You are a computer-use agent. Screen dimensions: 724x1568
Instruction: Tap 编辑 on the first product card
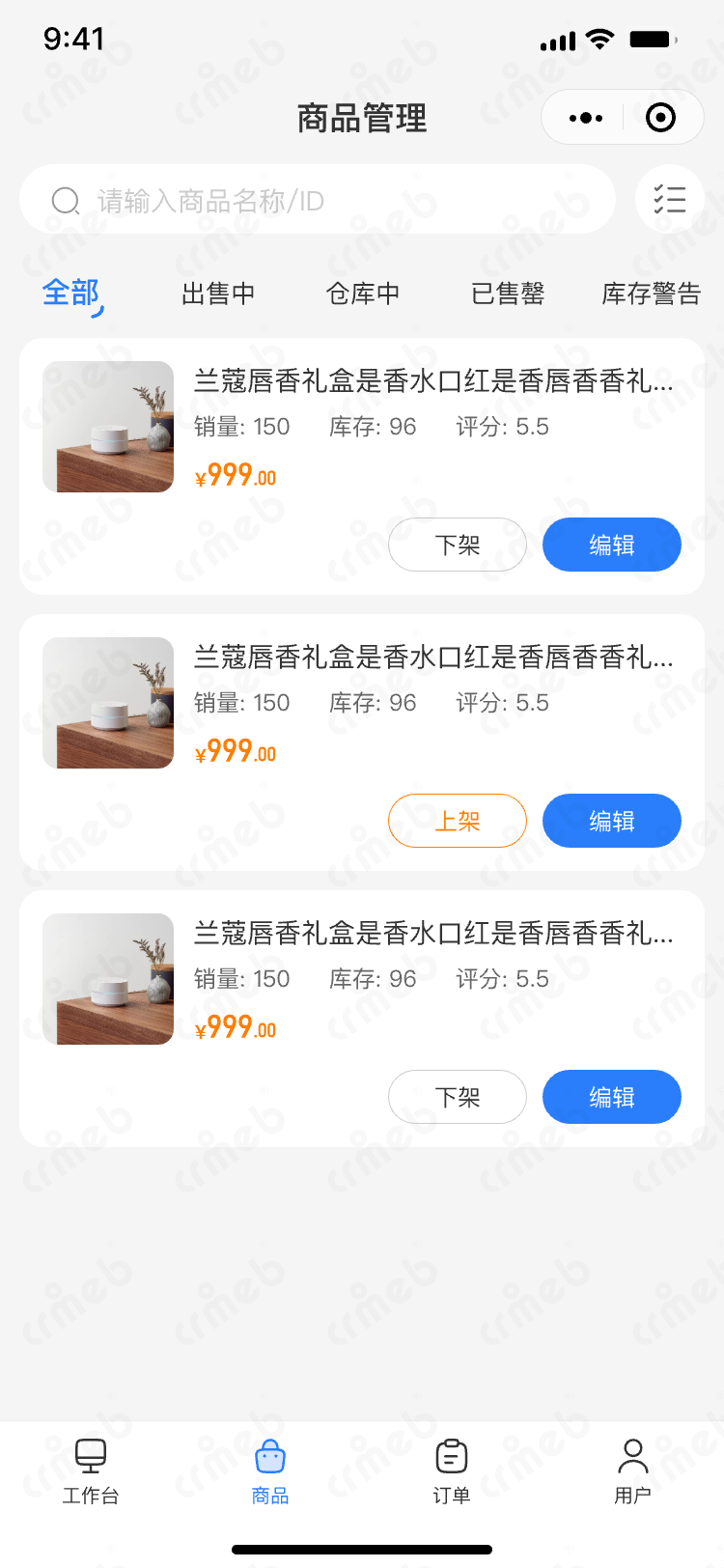[612, 545]
